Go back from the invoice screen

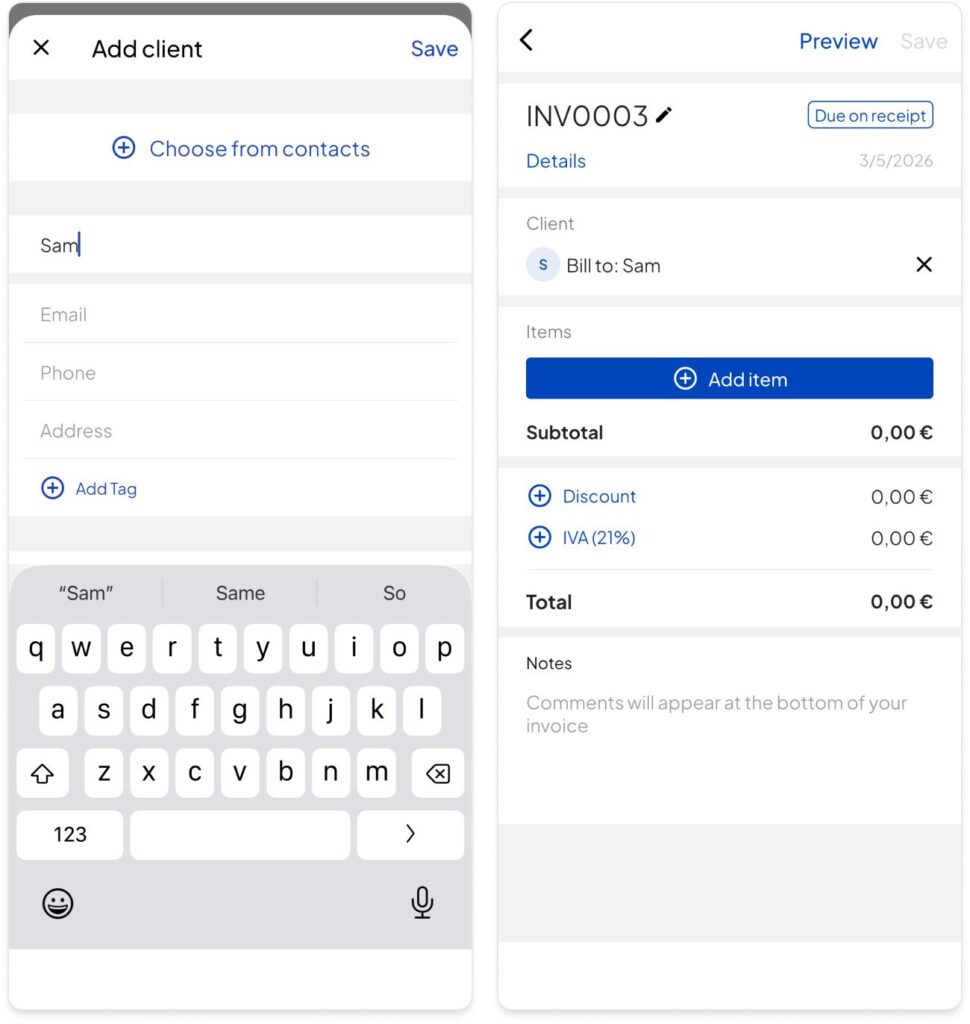pyautogui.click(x=527, y=40)
